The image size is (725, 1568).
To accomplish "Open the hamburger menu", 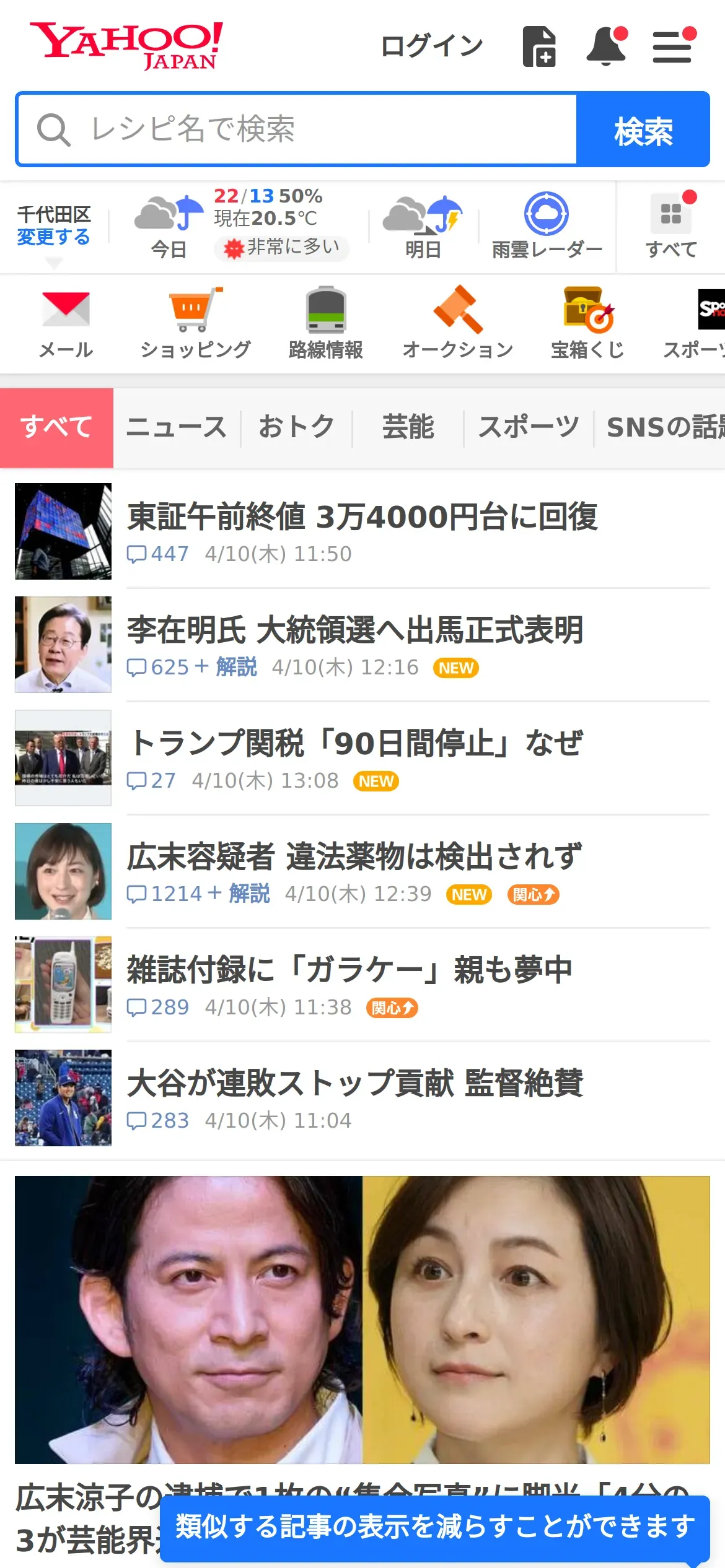I will pyautogui.click(x=672, y=46).
